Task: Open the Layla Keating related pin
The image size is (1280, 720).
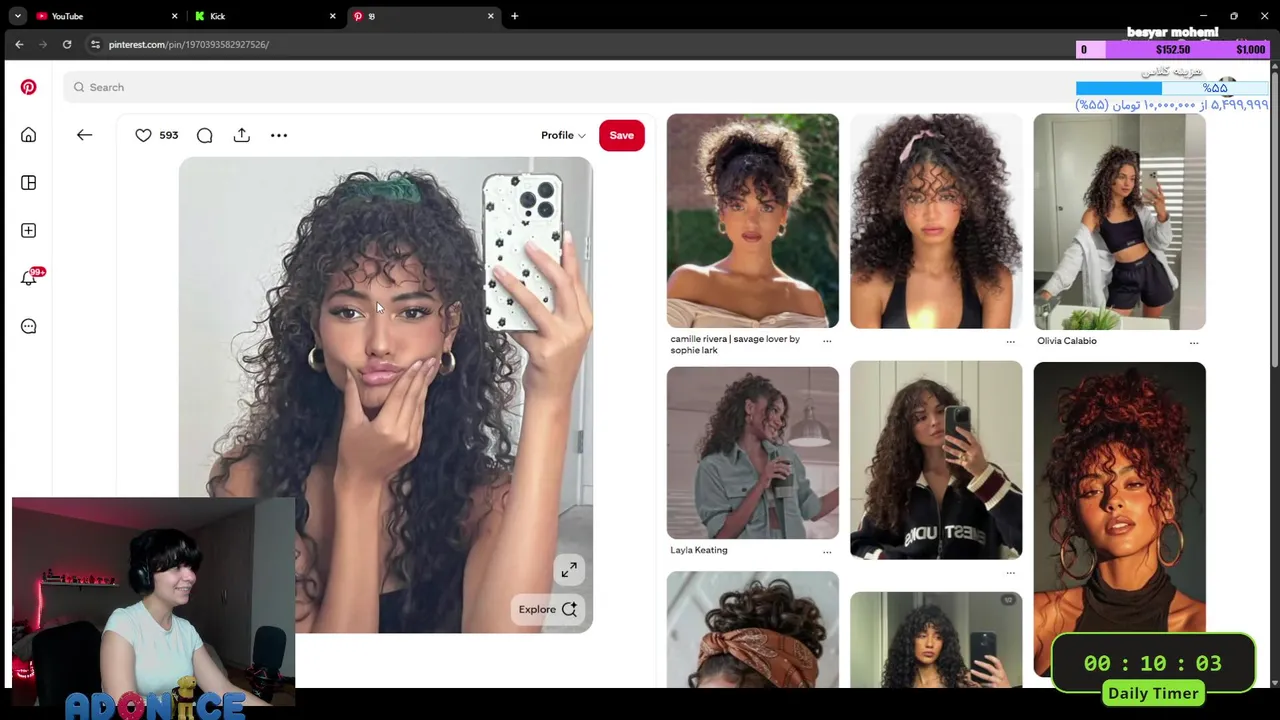Action: (x=752, y=453)
